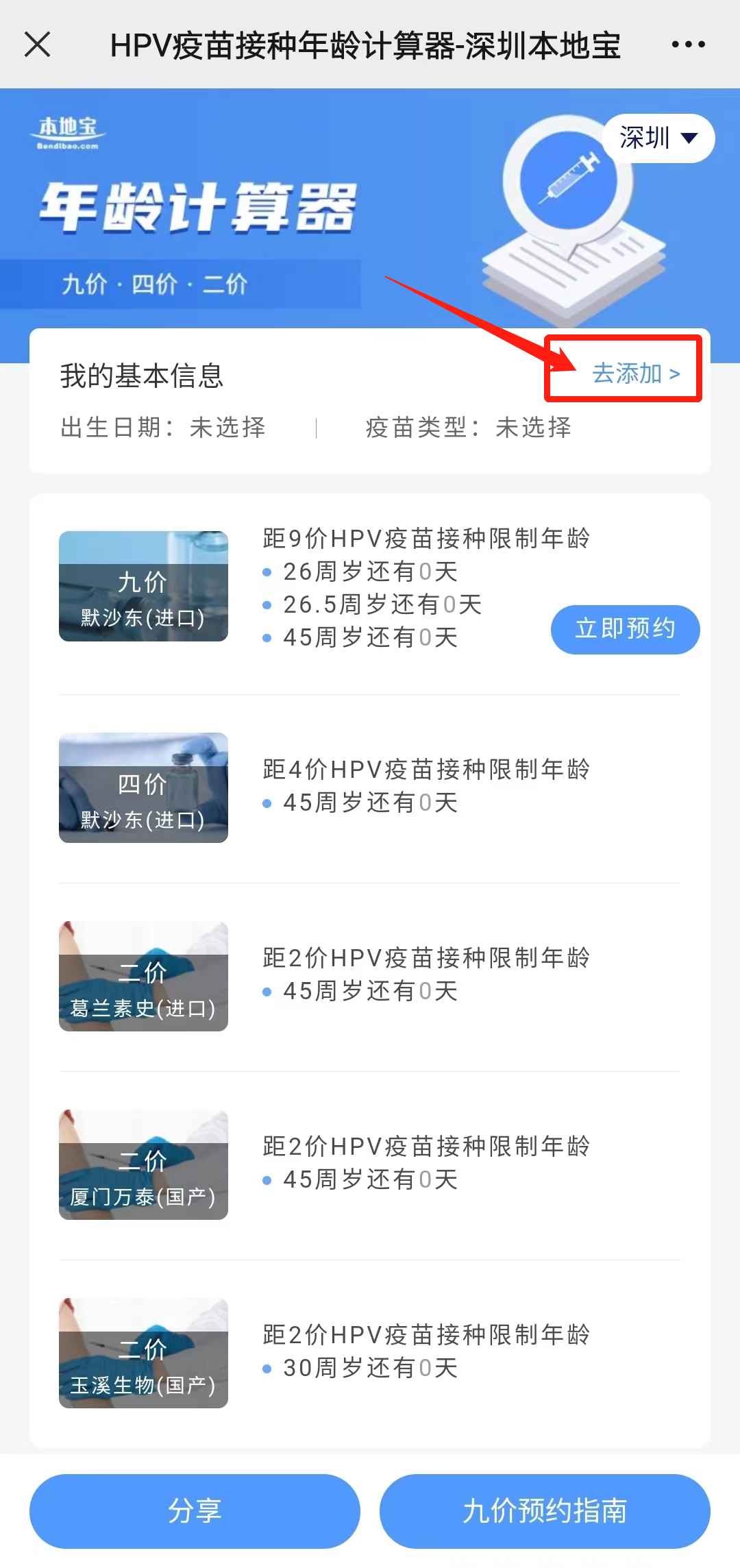Tap 去添加 to add basic info
740x1568 pixels.
(x=635, y=373)
